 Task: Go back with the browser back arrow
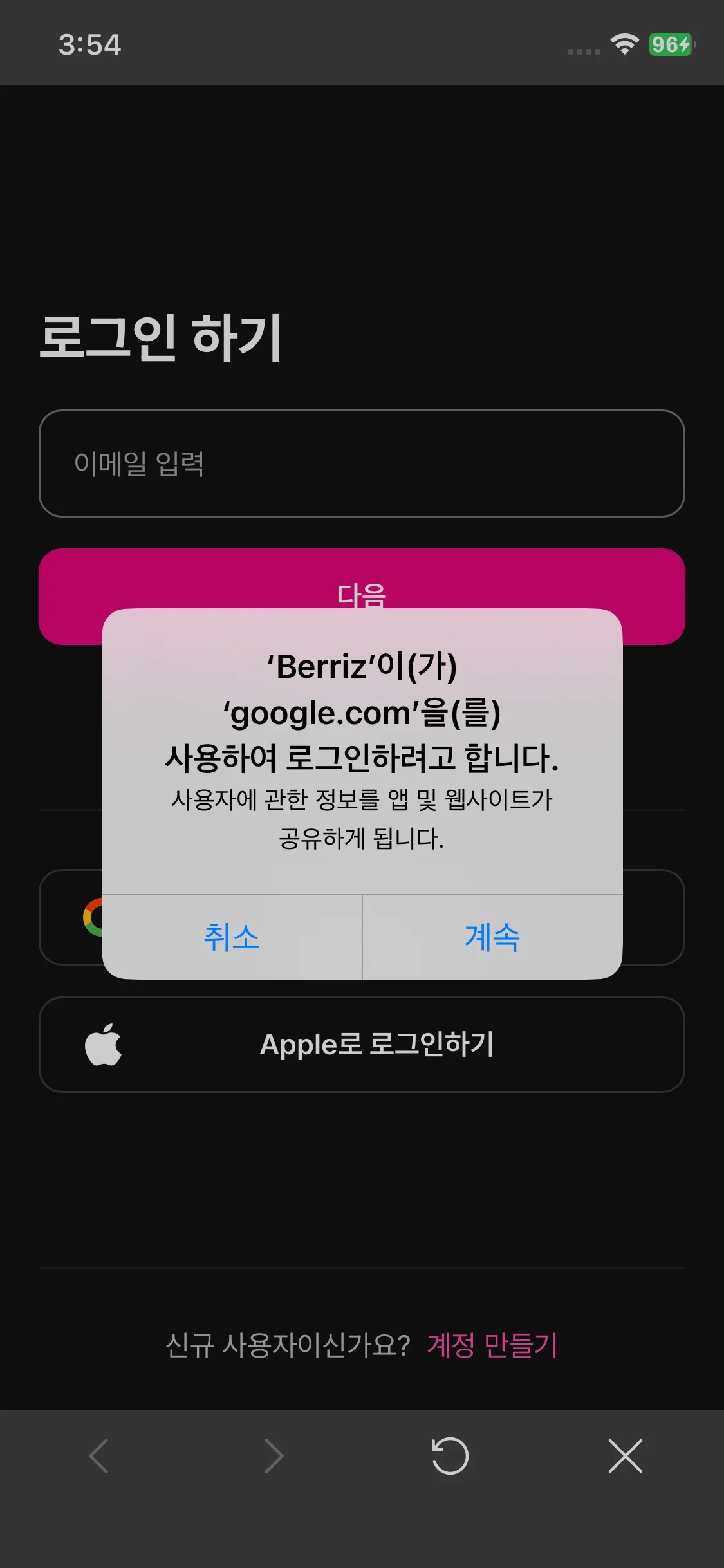point(98,1456)
